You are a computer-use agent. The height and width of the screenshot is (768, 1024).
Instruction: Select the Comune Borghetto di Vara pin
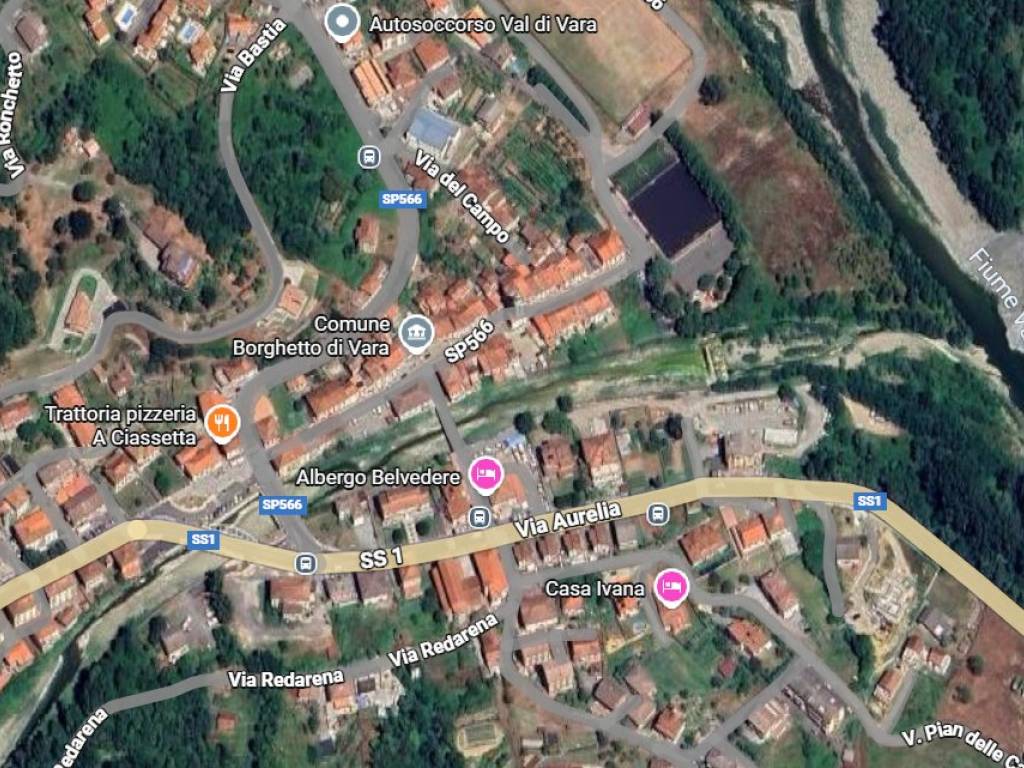click(413, 332)
